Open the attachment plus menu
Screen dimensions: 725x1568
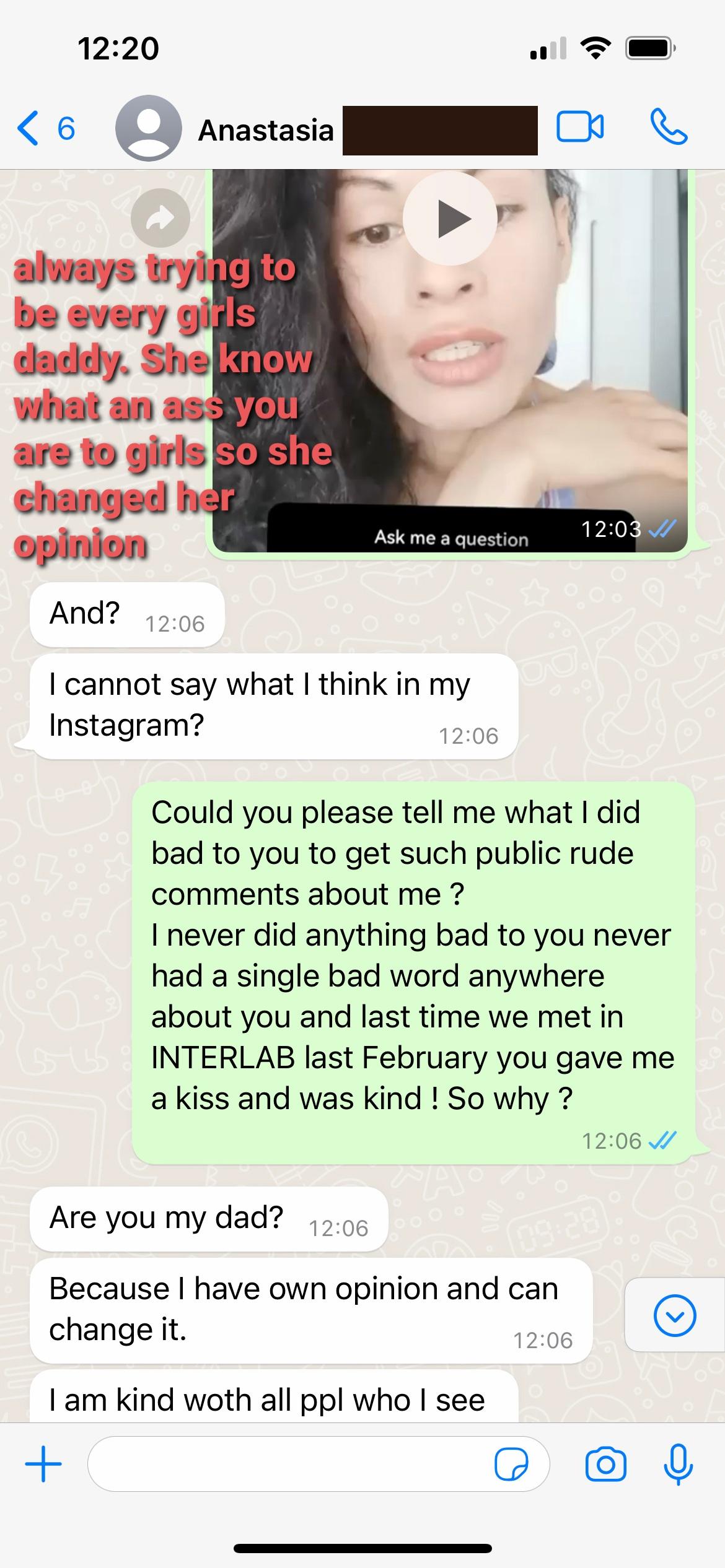pos(43,1464)
